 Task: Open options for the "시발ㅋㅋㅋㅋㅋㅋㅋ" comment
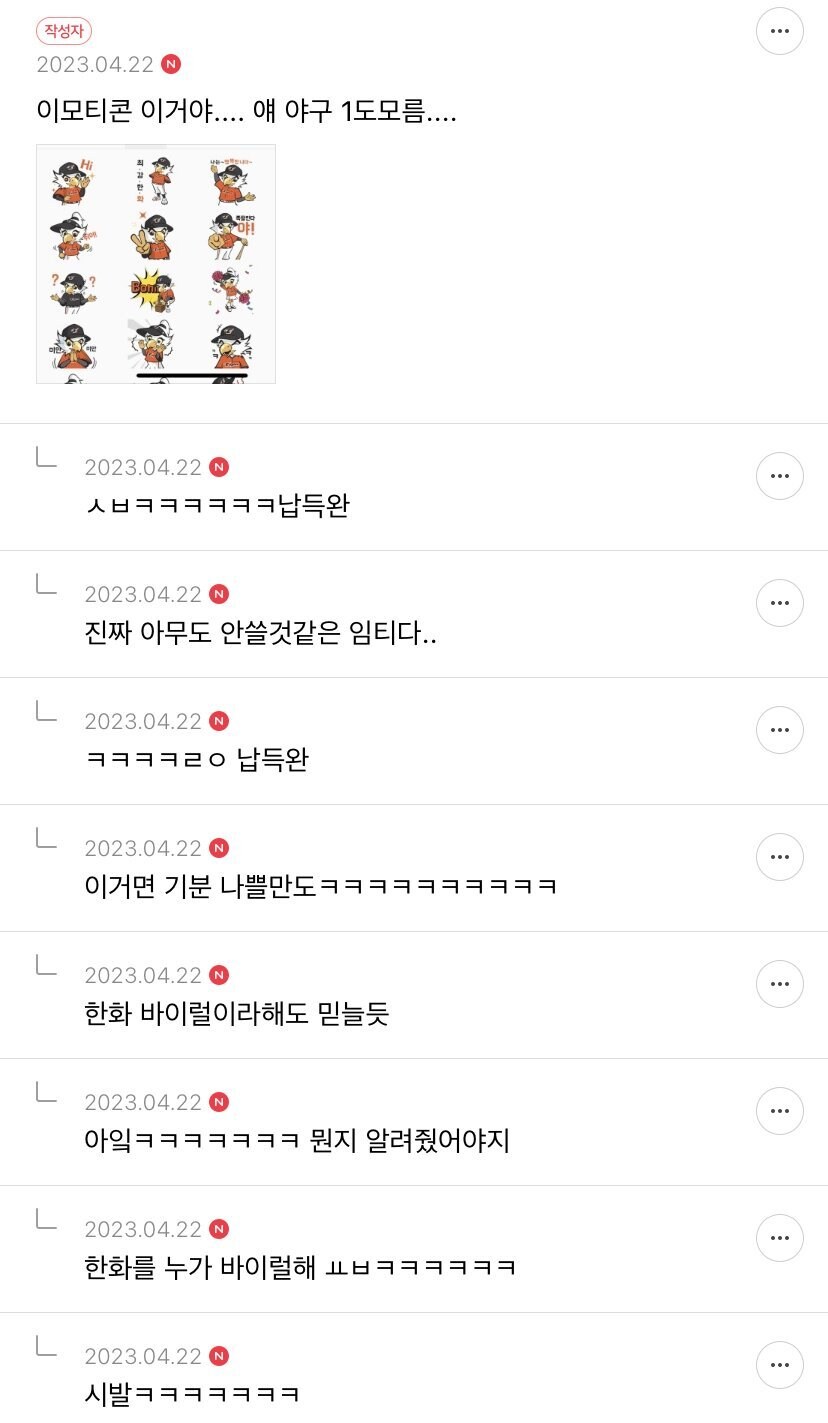point(780,1365)
